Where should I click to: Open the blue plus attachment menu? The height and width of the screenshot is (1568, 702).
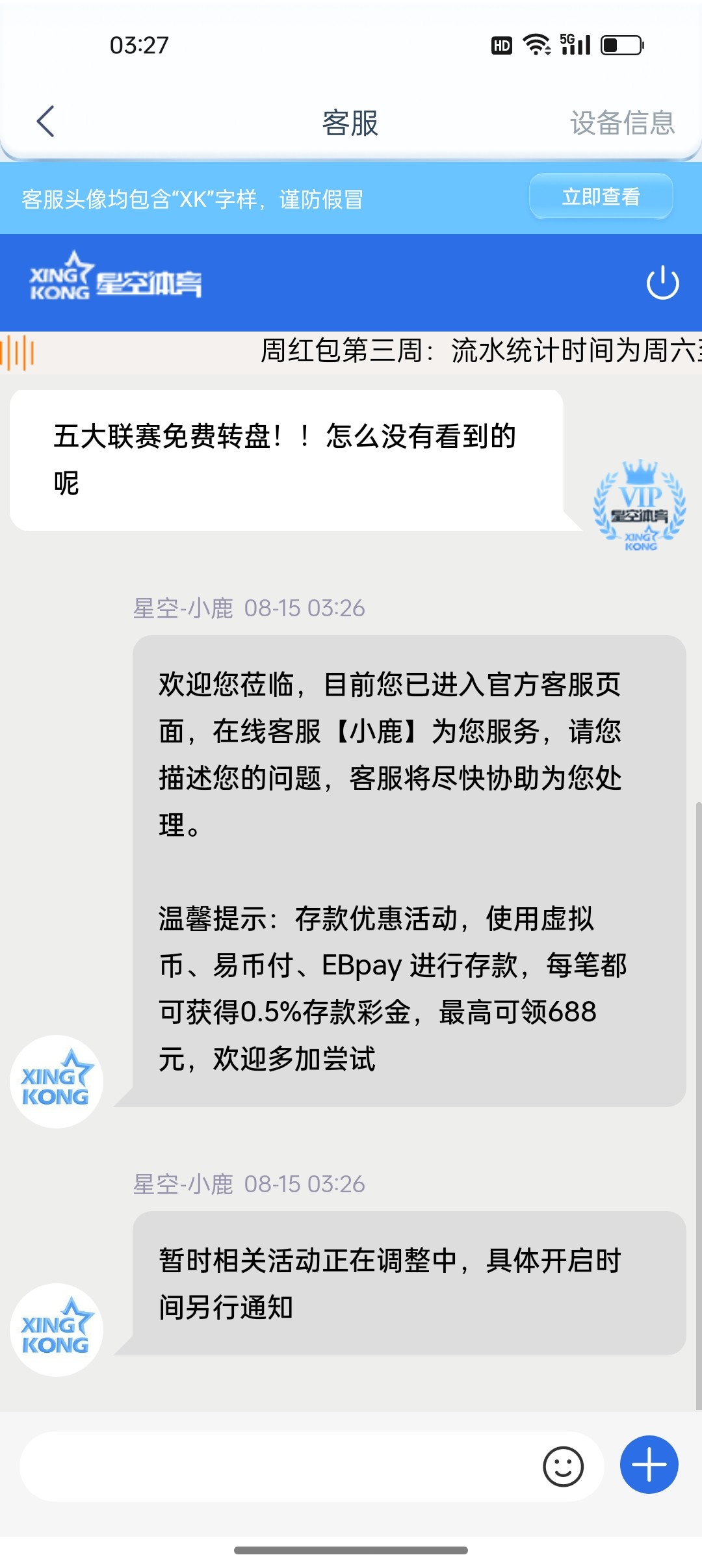point(649,1465)
